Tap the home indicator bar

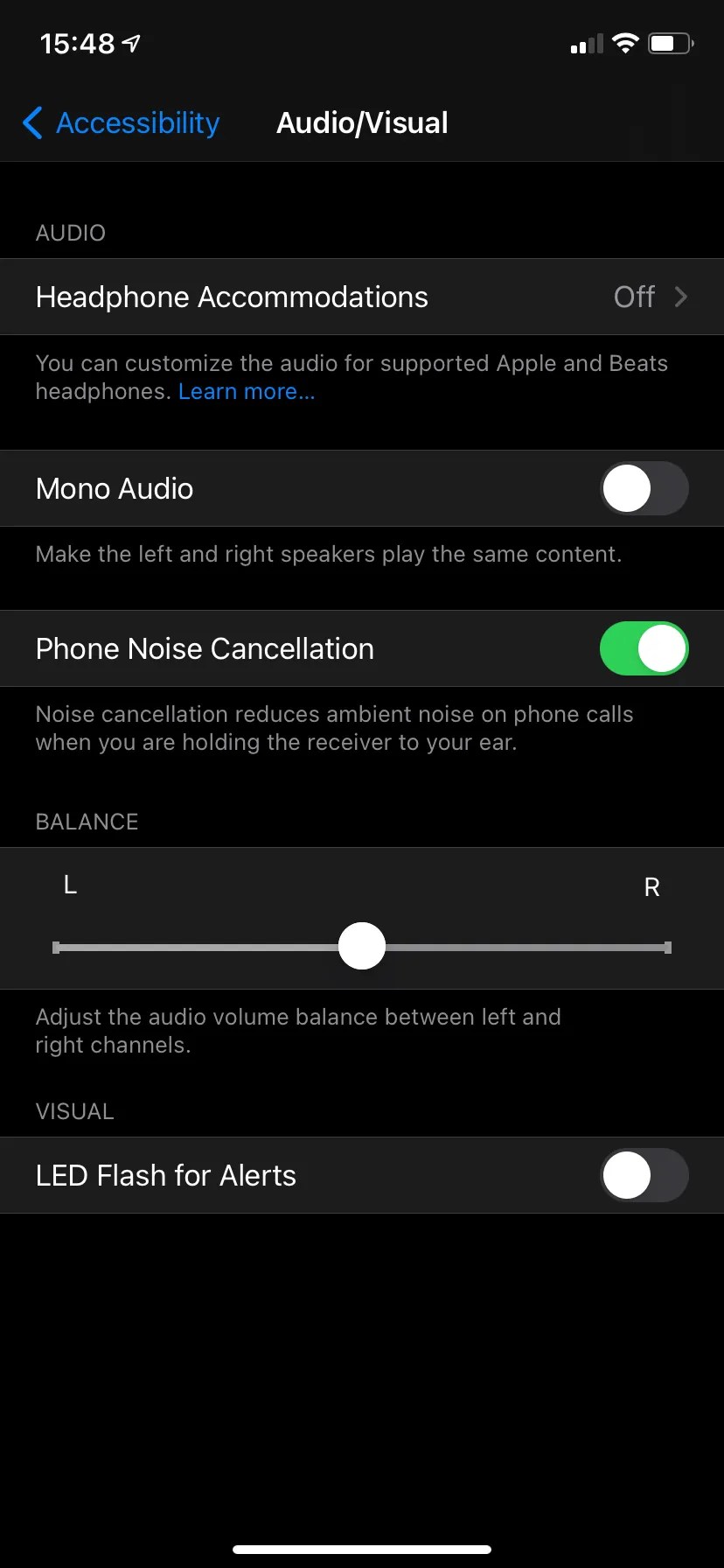click(x=362, y=1547)
